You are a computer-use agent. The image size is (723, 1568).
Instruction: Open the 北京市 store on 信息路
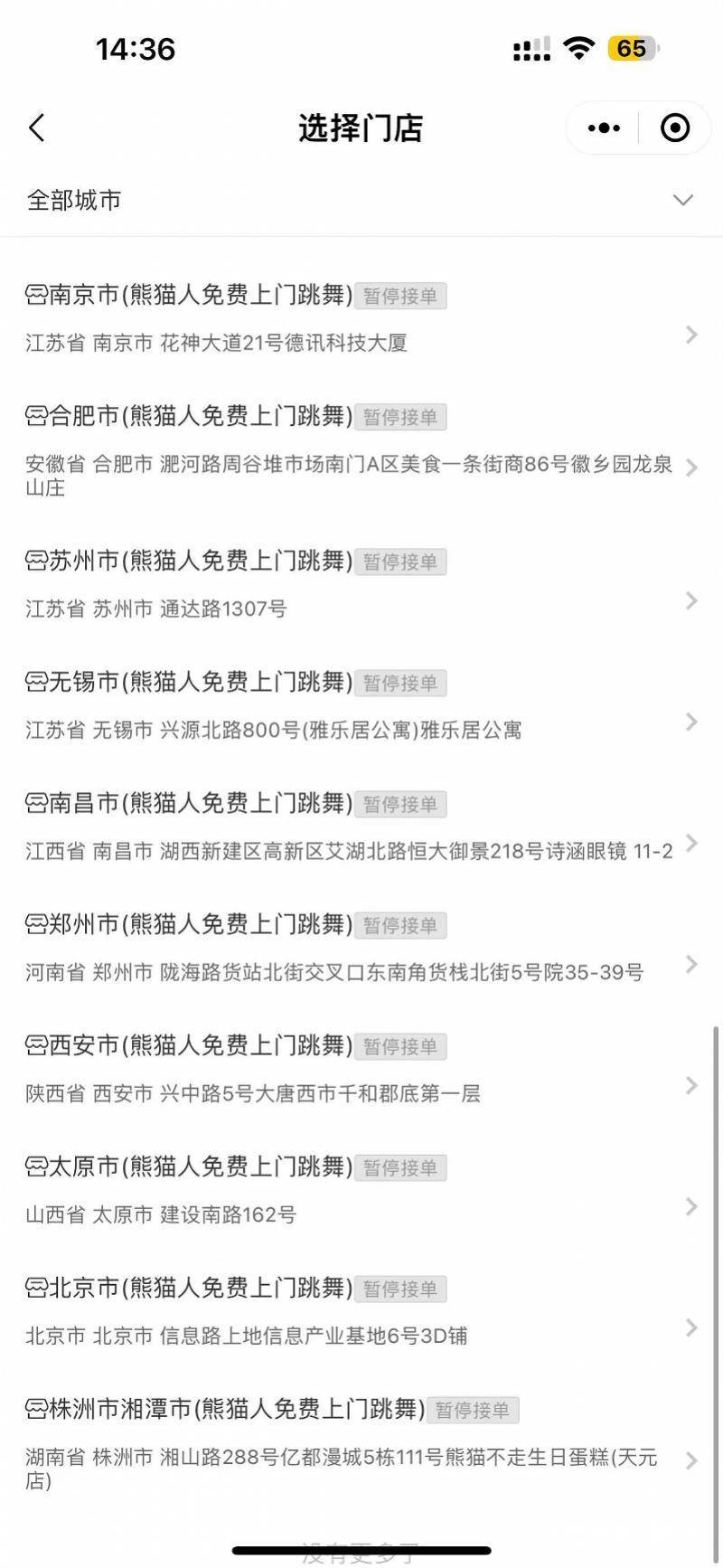(361, 1311)
